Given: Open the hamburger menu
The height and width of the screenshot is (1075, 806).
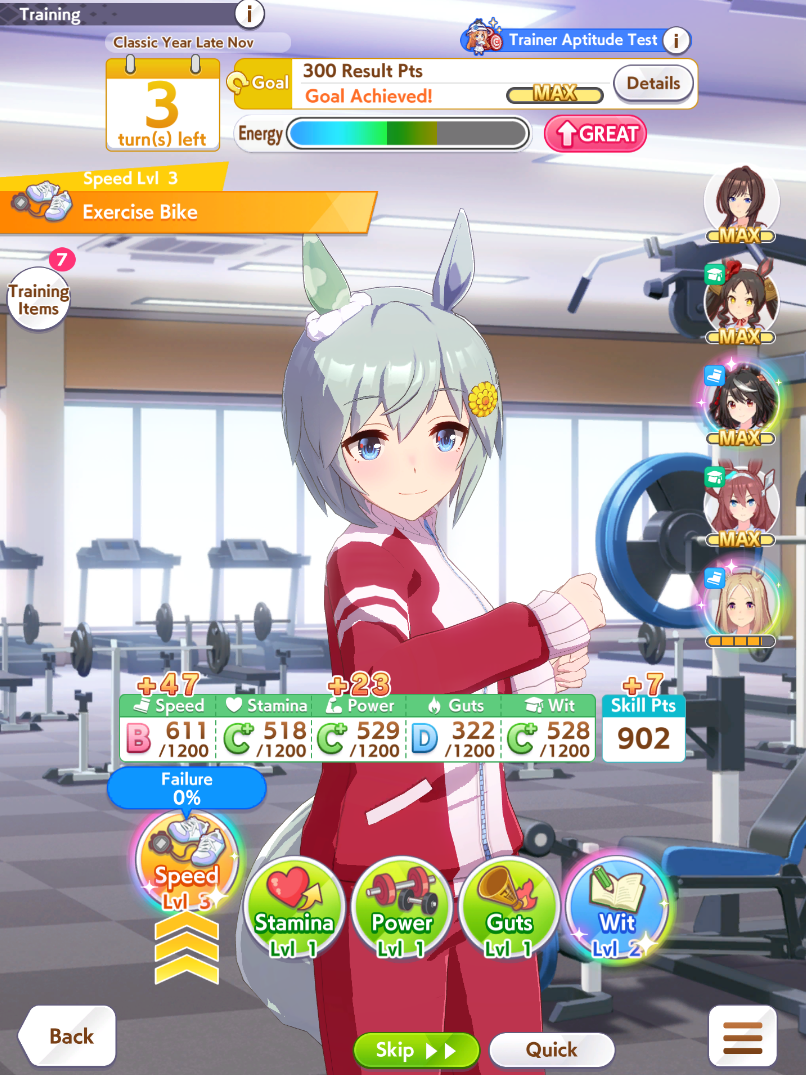Looking at the screenshot, I should pos(742,1038).
